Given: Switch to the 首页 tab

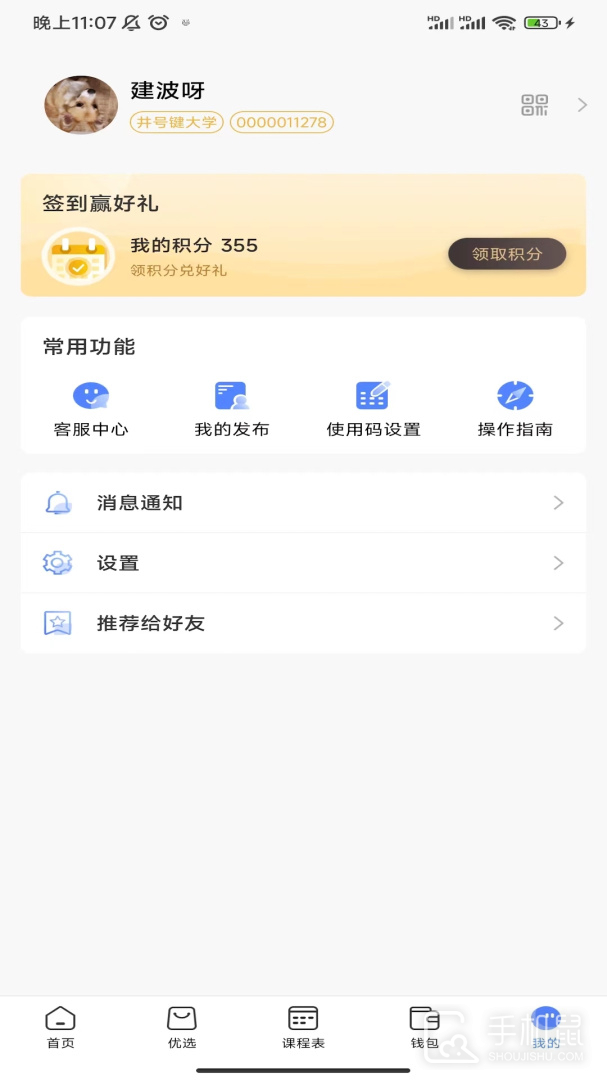Looking at the screenshot, I should (x=61, y=1027).
